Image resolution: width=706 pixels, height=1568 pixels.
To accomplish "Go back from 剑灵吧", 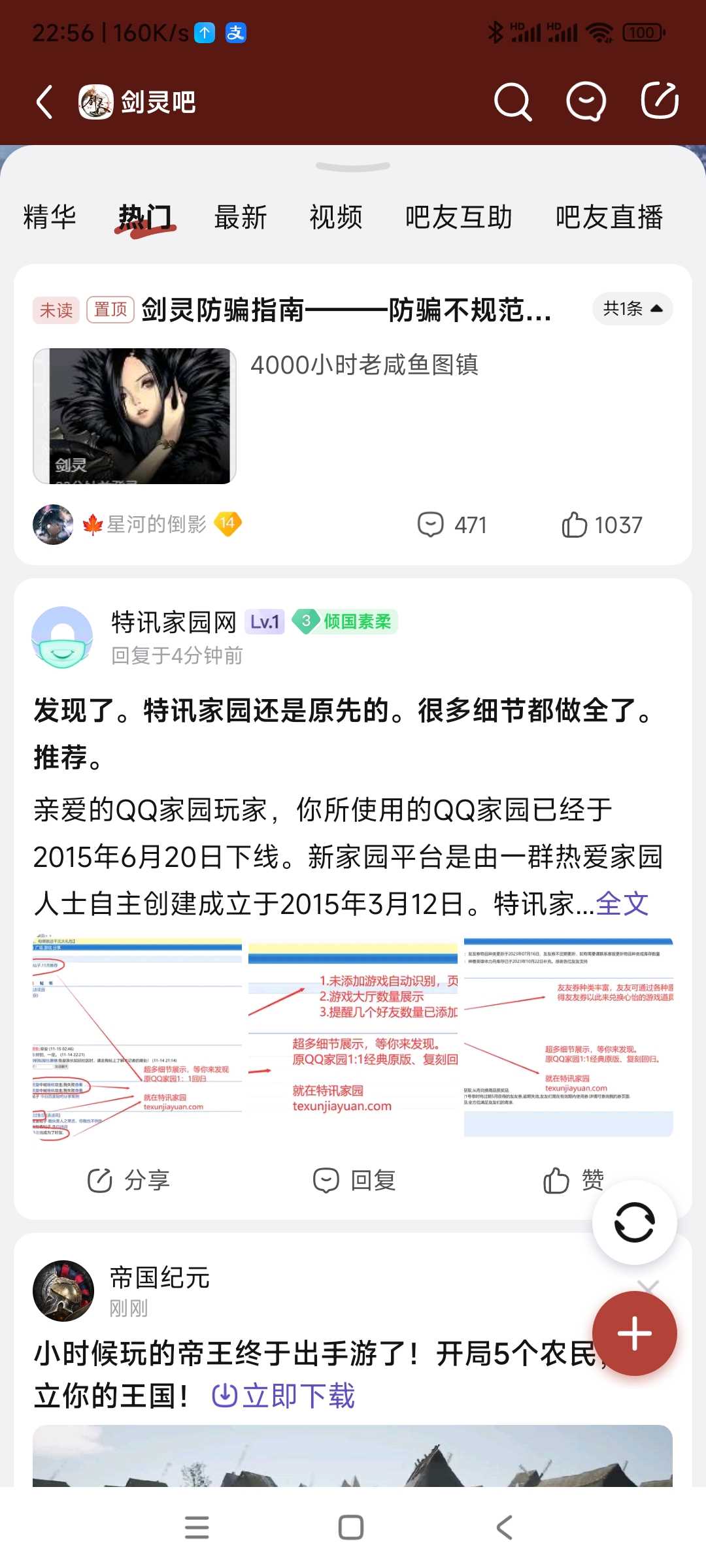I will [x=44, y=103].
